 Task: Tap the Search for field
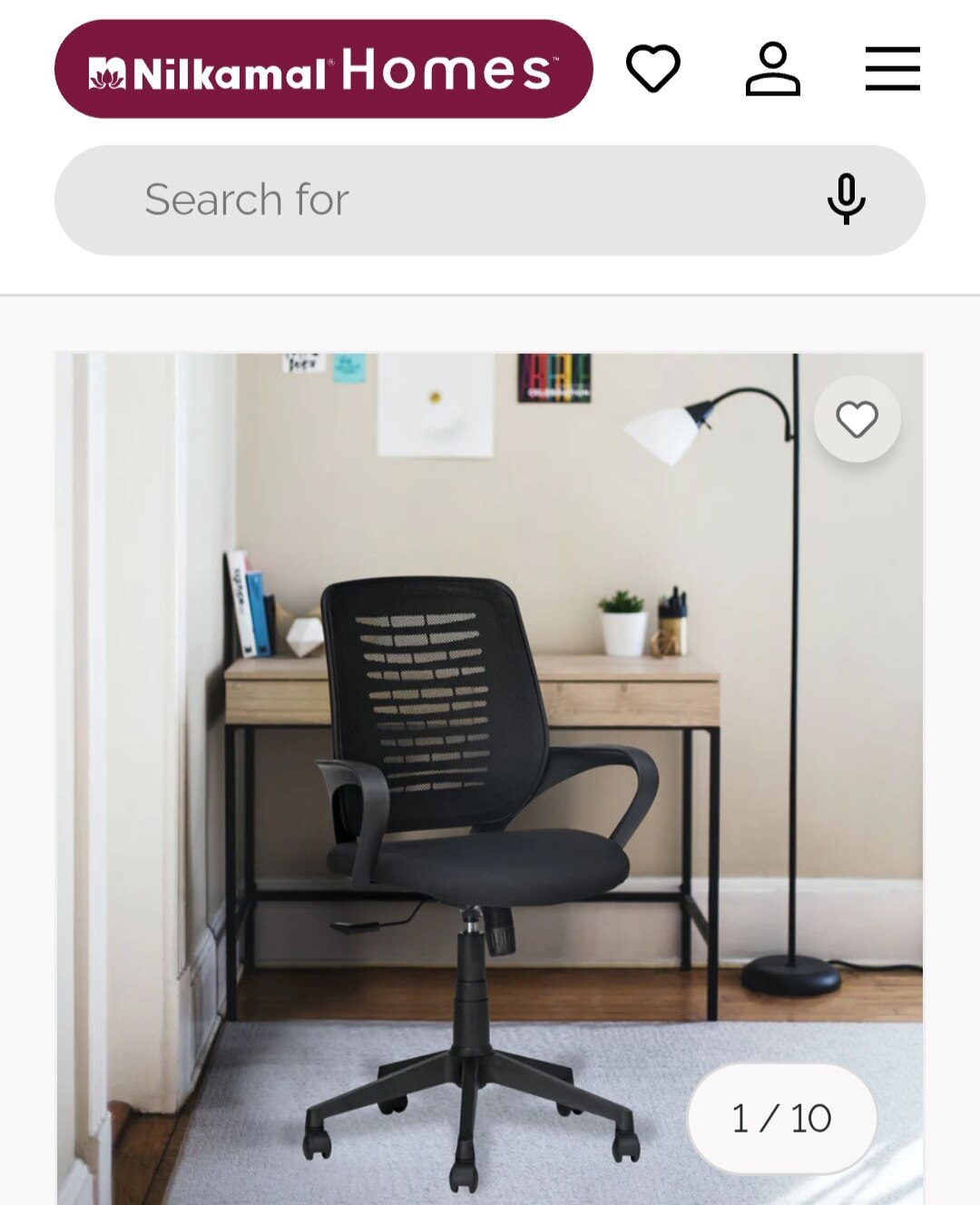pos(436,200)
